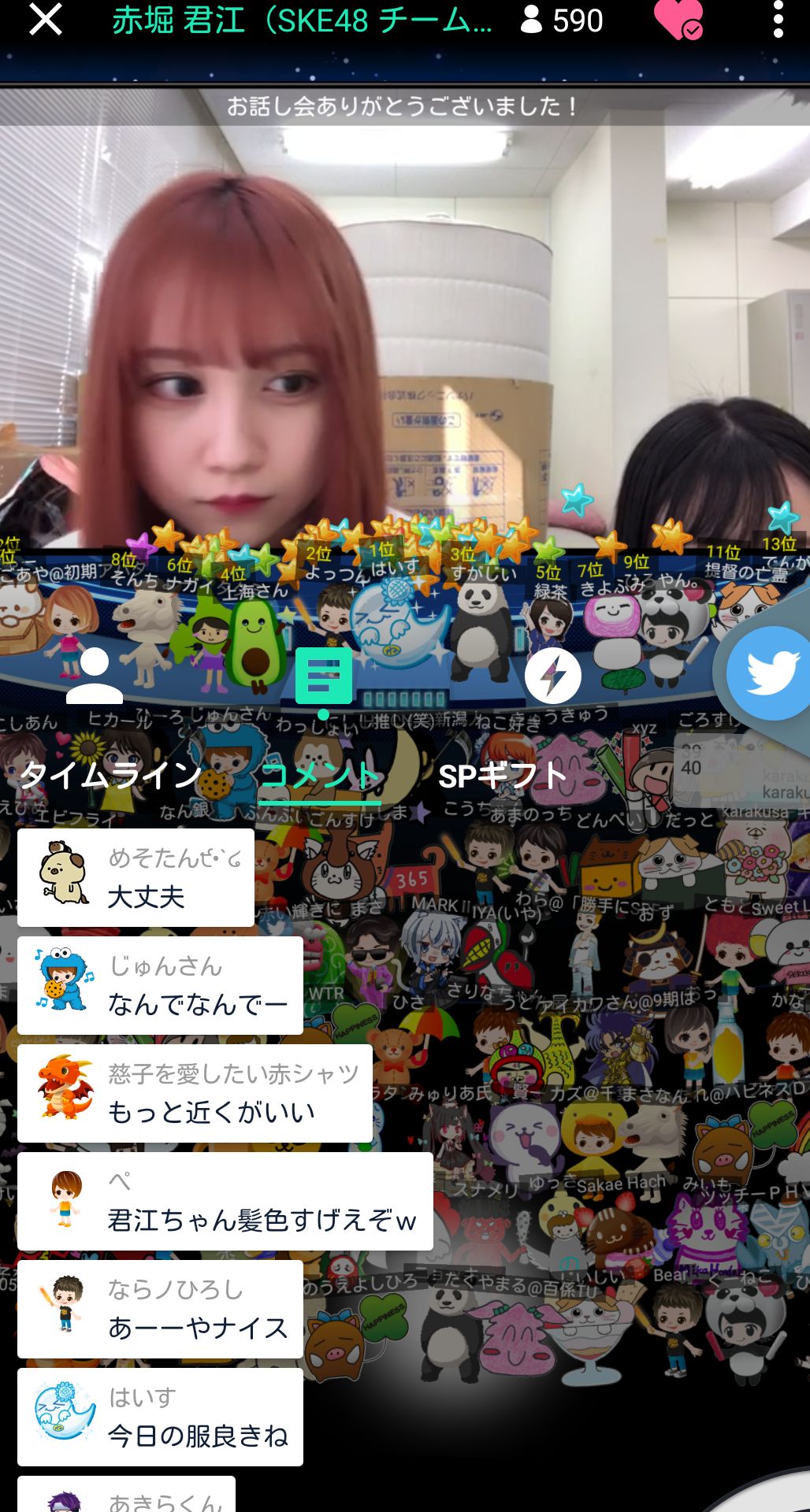The width and height of the screenshot is (810, 1512).
Task: Open めそたん's comment 大丈夫
Action: (x=136, y=877)
